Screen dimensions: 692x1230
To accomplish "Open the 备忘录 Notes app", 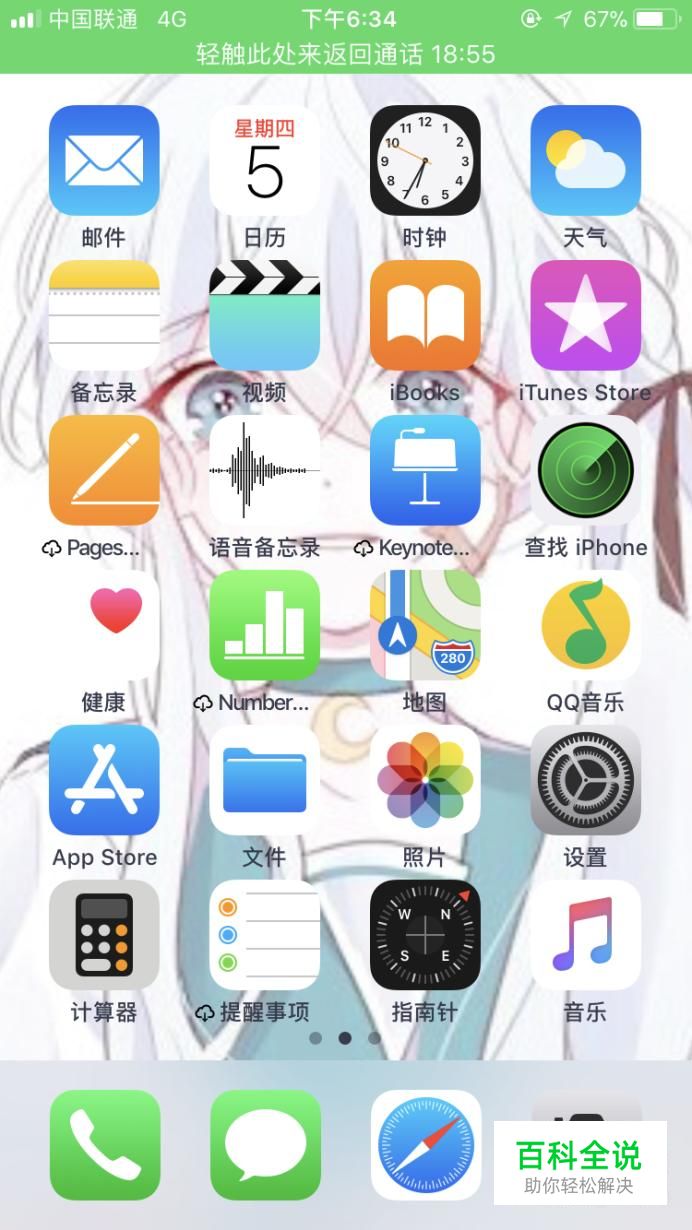I will click(x=104, y=315).
